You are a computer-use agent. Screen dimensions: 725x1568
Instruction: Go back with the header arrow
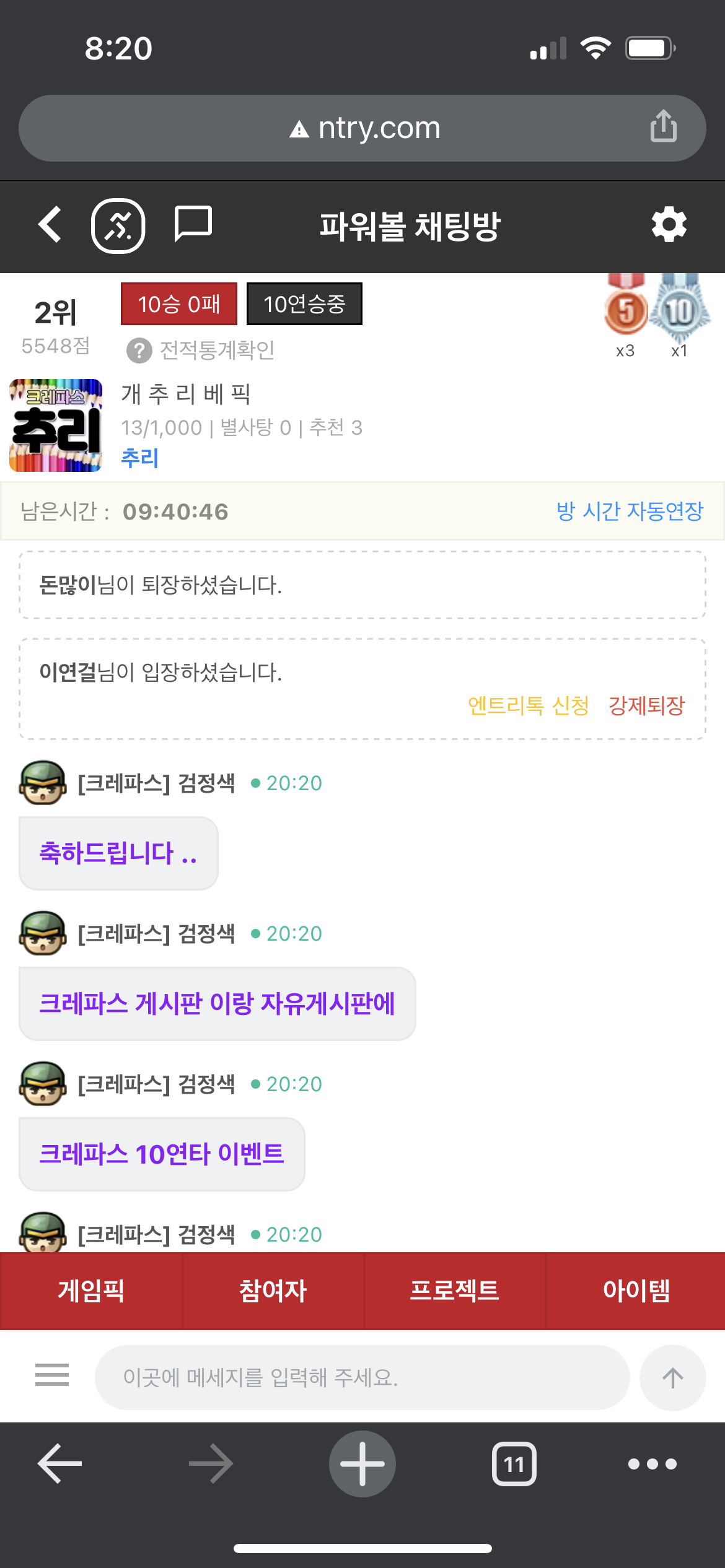coord(50,225)
